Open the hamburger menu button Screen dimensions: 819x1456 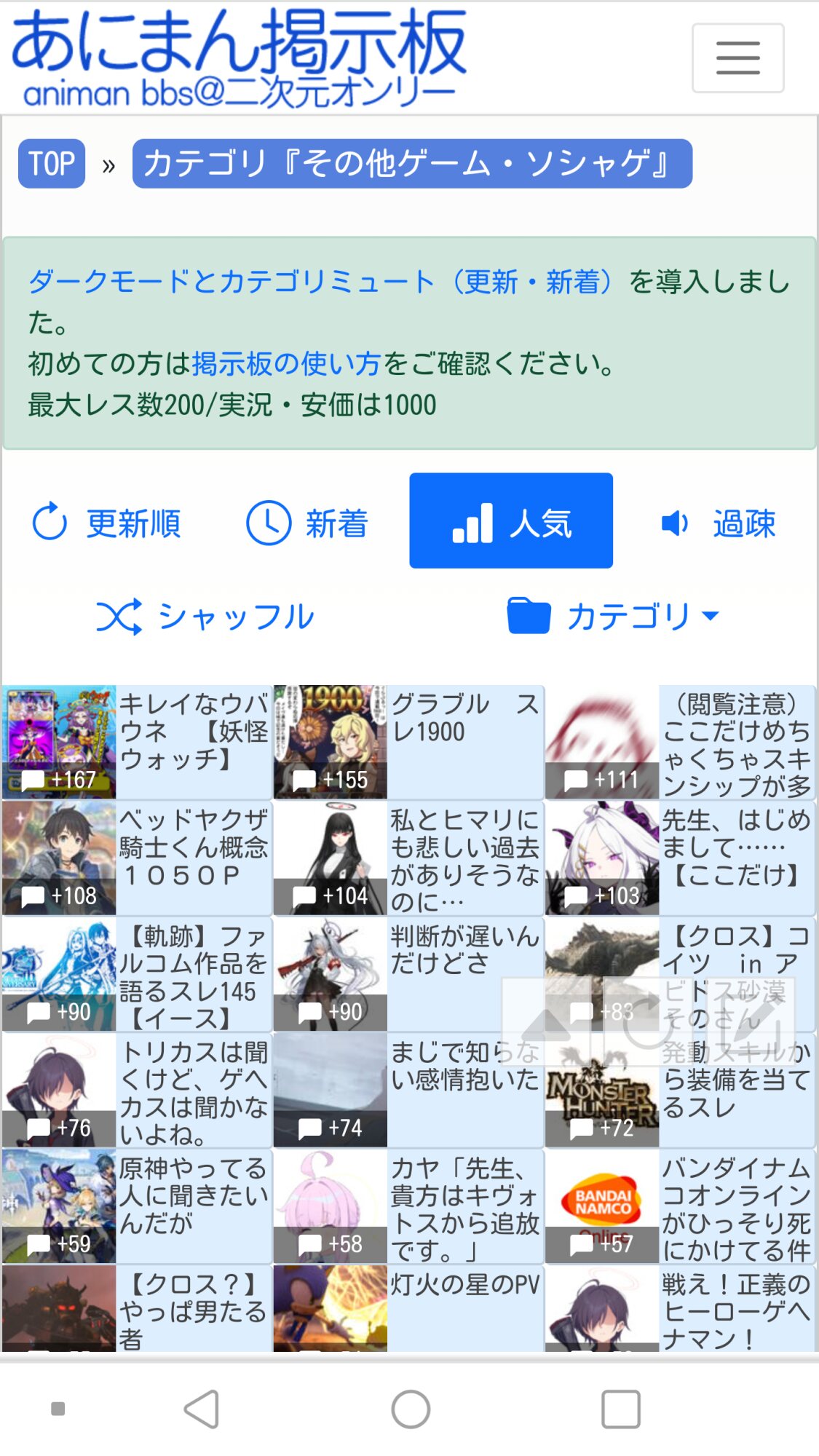pos(737,58)
